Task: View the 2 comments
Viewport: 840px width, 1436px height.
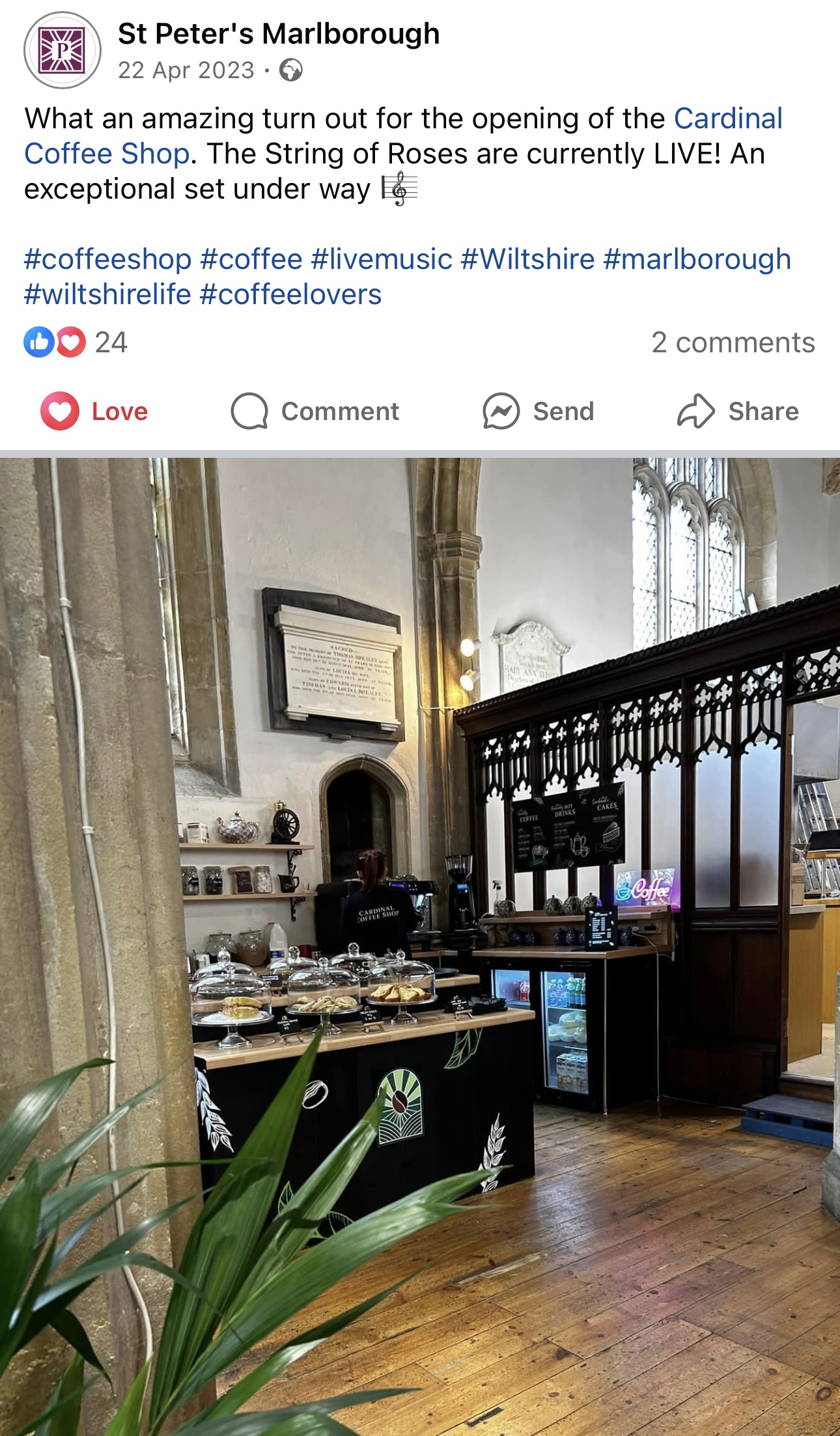Action: point(733,343)
